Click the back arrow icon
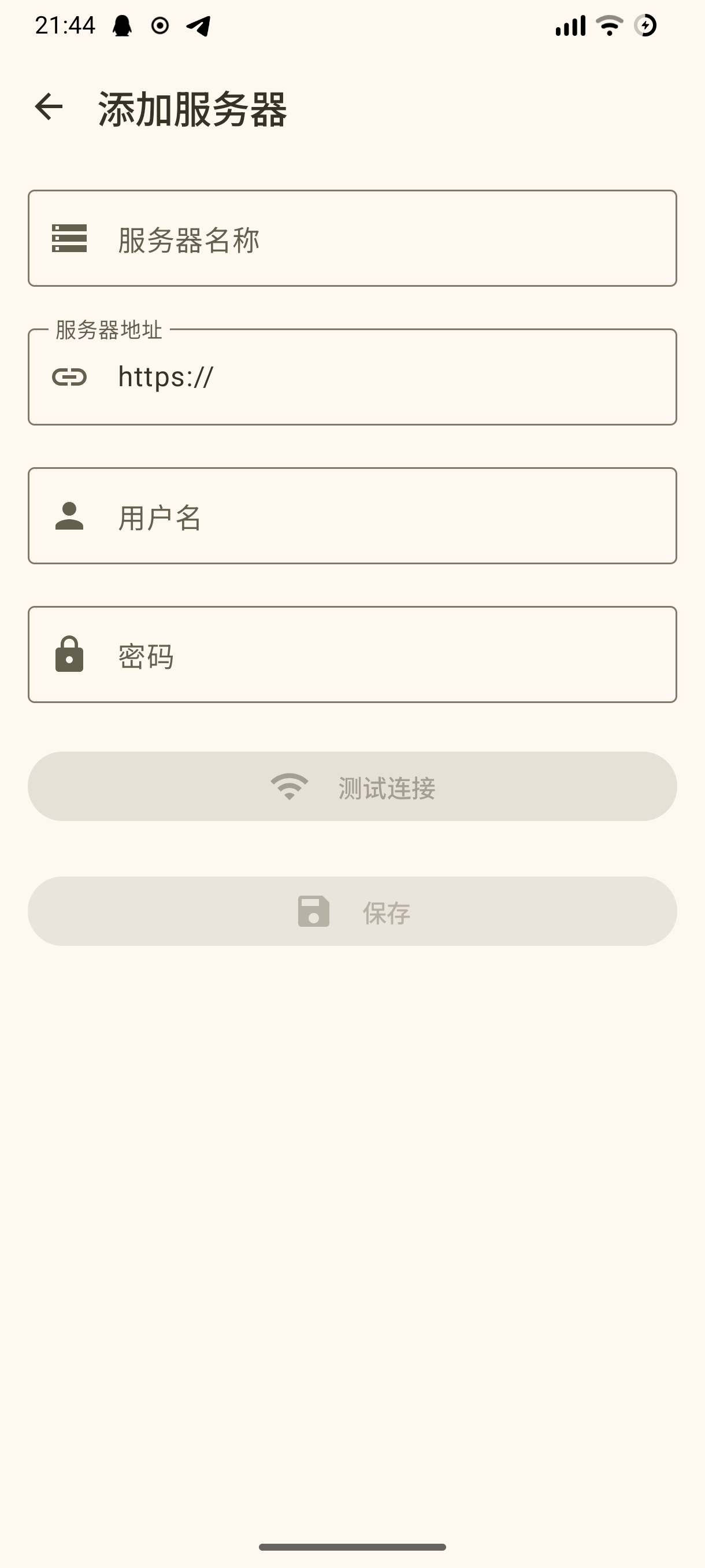 (x=49, y=107)
